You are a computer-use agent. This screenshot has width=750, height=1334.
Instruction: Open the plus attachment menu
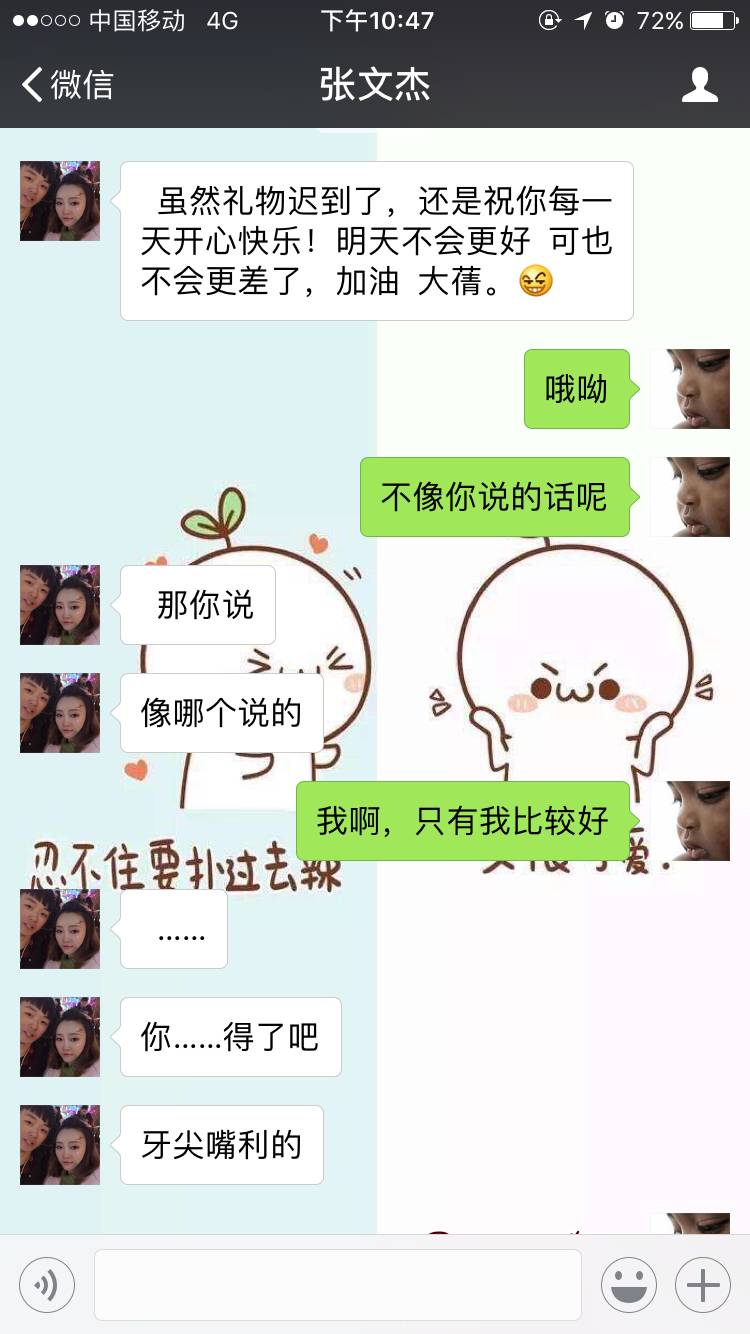[703, 1284]
